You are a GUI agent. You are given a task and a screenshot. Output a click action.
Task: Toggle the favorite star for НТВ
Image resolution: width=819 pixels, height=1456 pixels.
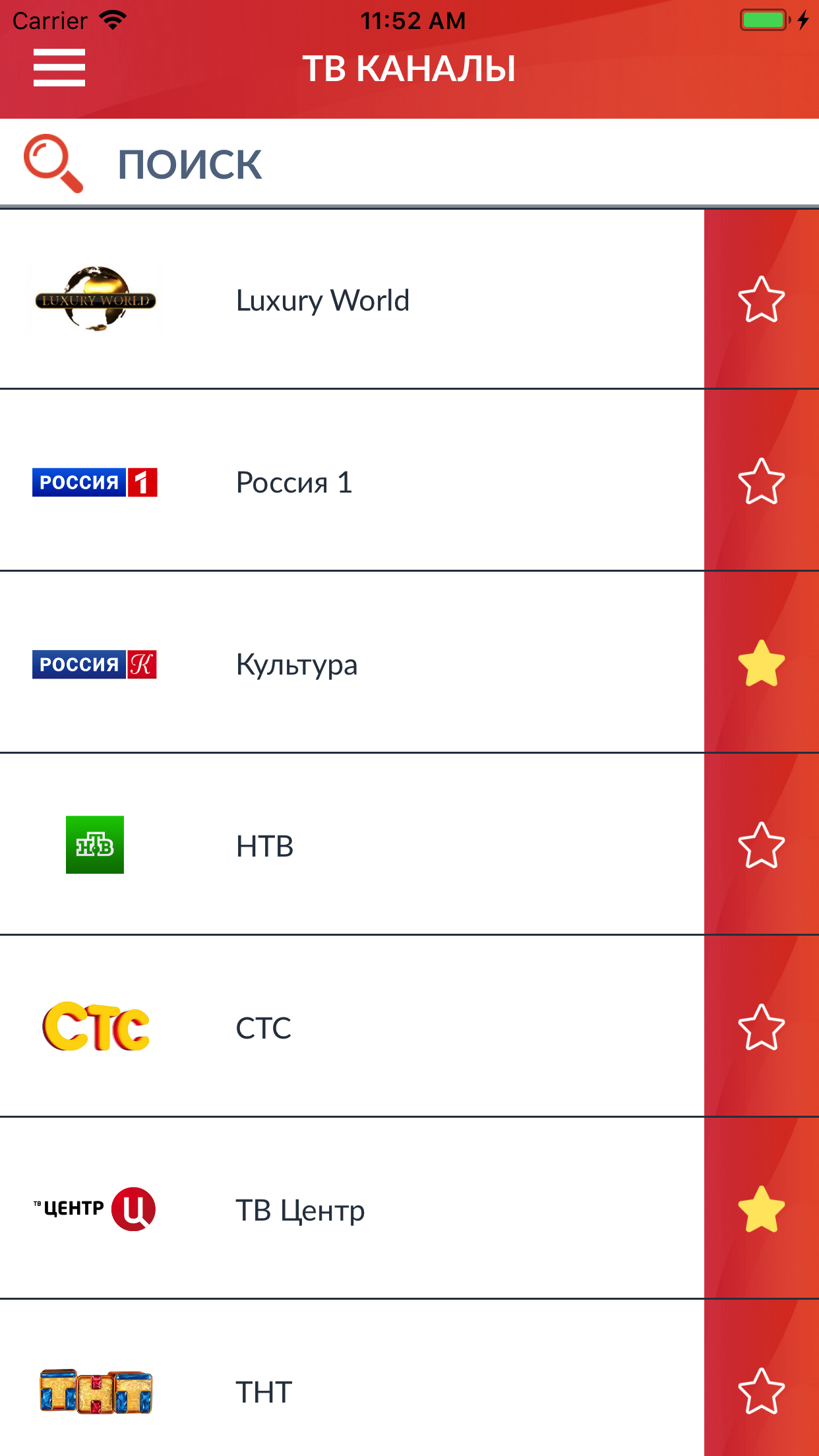pyautogui.click(x=761, y=845)
